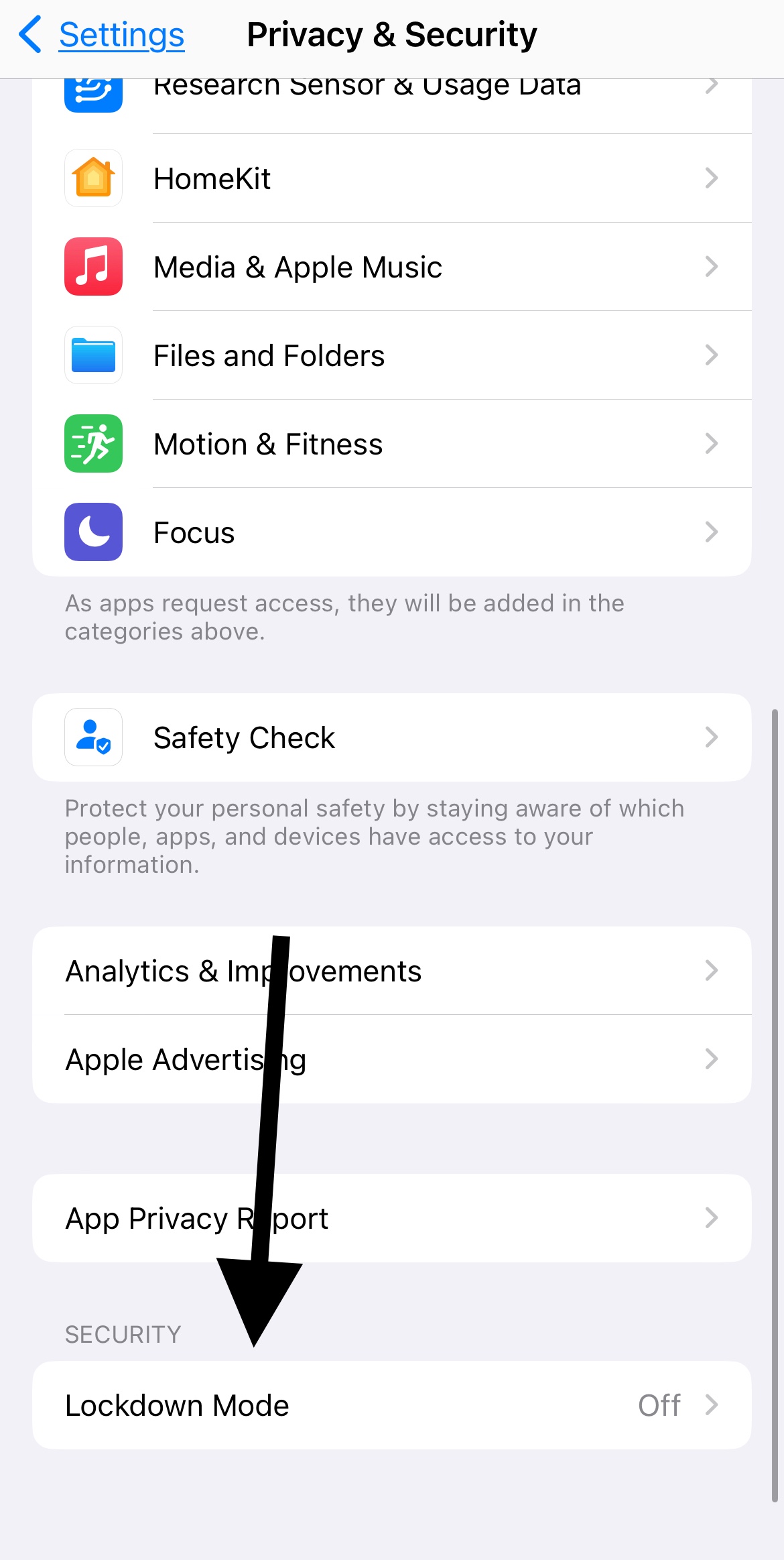This screenshot has height=1560, width=784.
Task: Open HomeKit privacy settings
Action: pos(391,178)
